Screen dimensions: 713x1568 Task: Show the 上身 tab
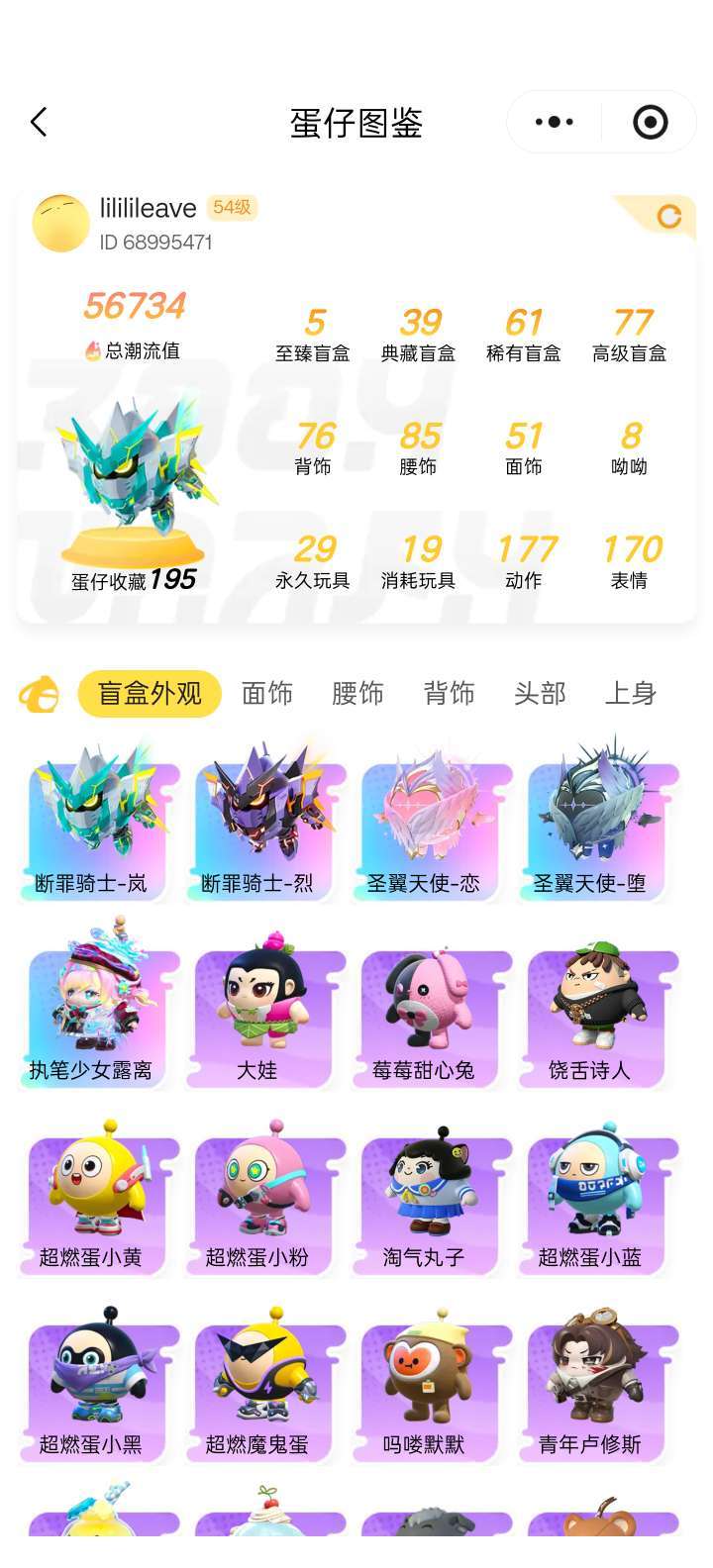631,693
